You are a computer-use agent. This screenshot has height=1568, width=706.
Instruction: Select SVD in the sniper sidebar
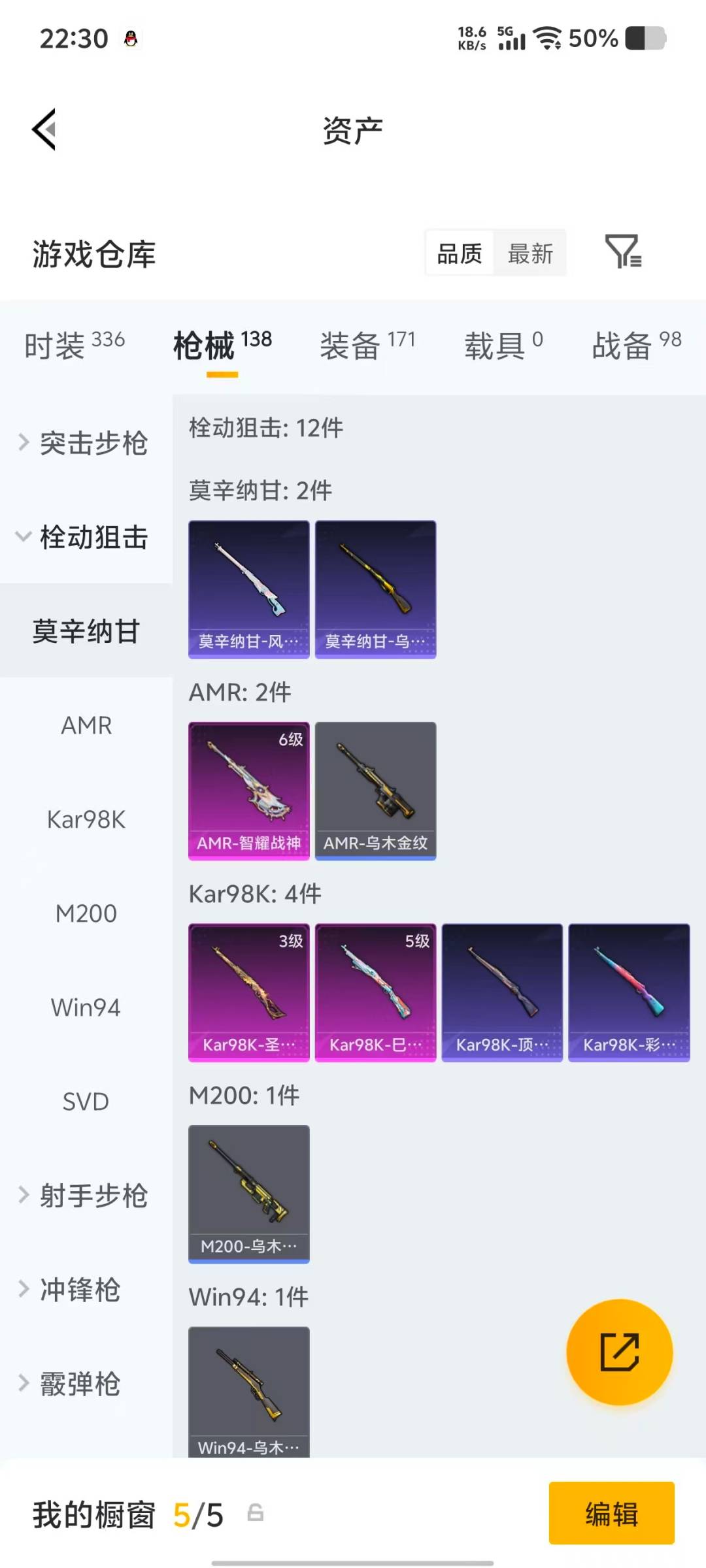tap(86, 1101)
